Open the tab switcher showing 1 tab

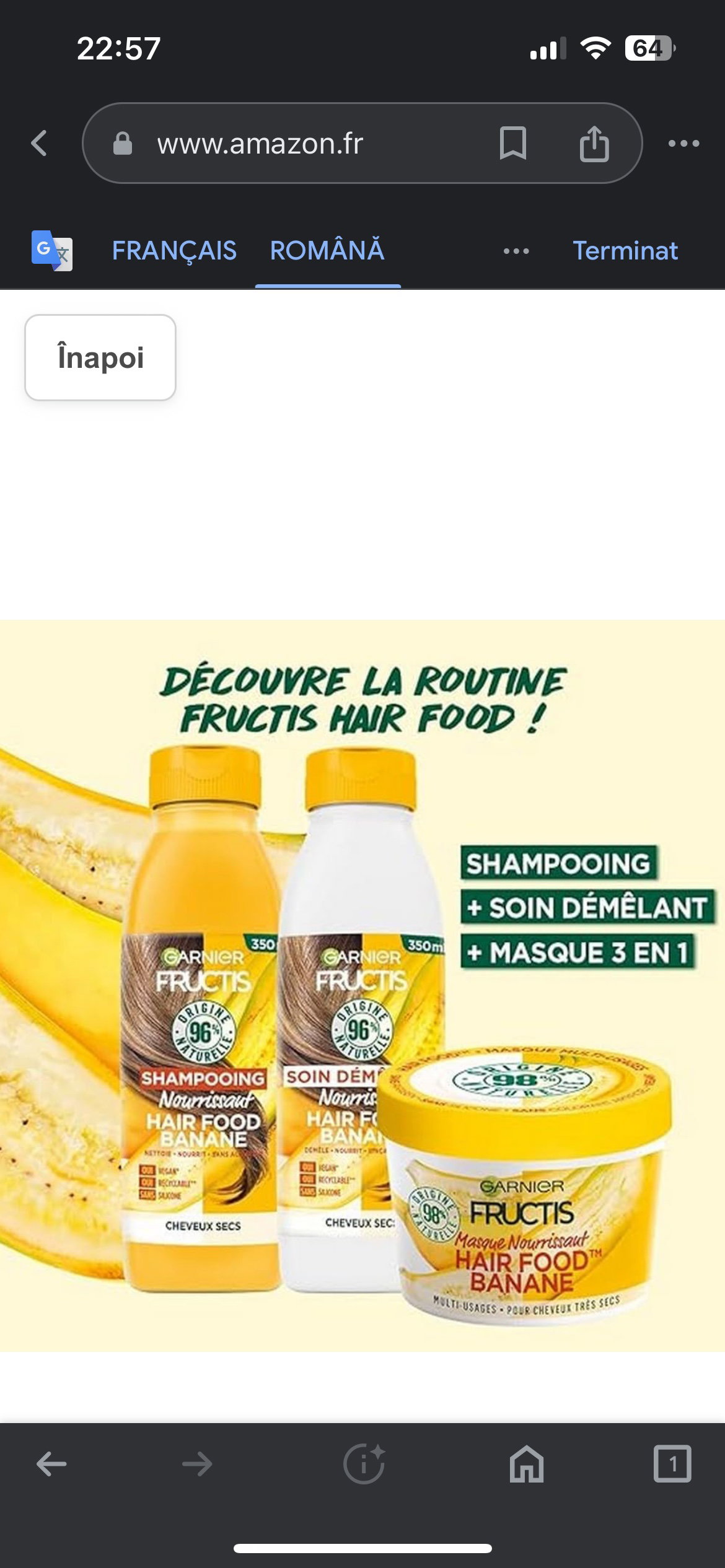(x=672, y=1464)
